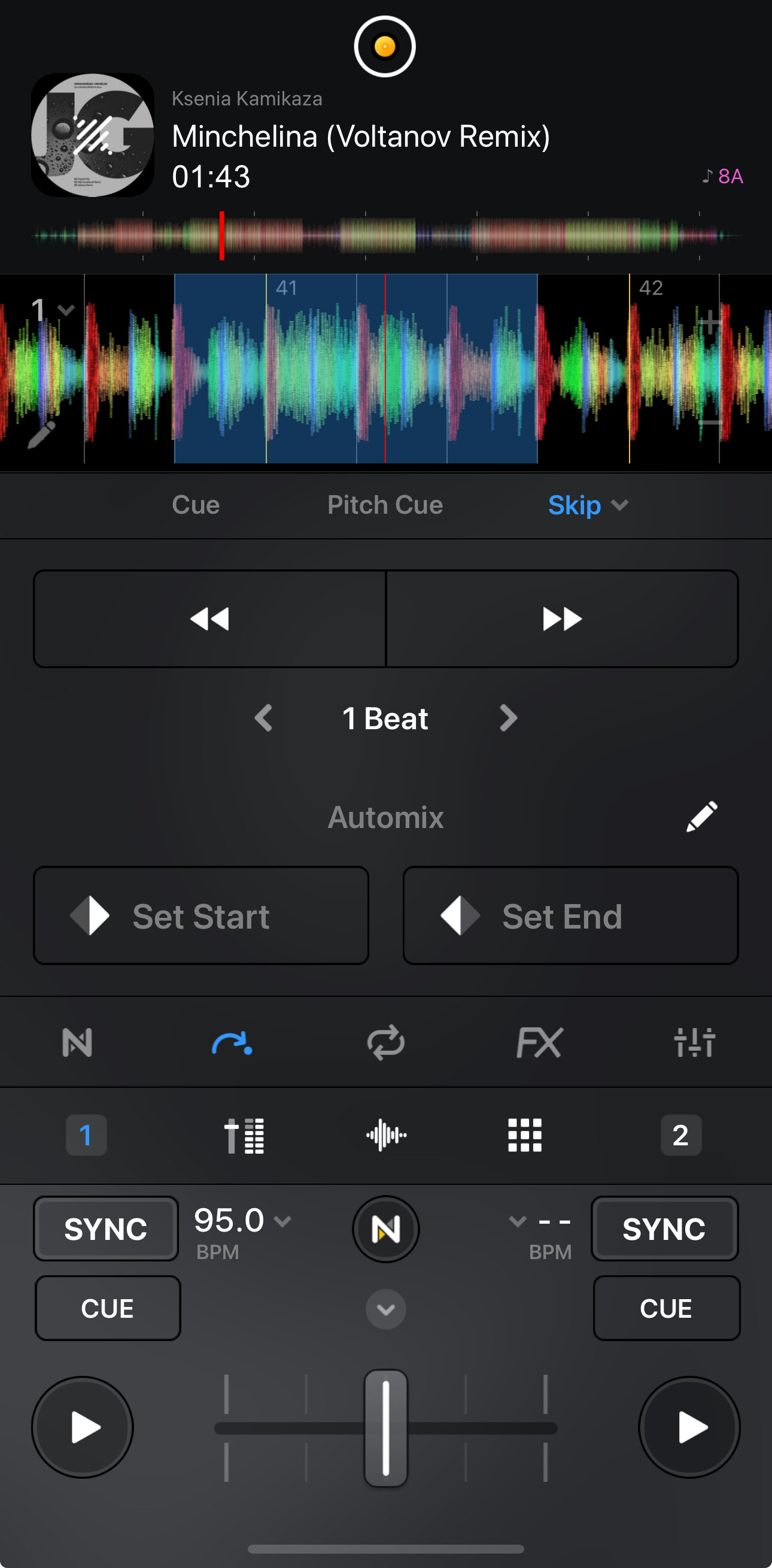Open the Neural Mix panel
Viewport: 772px width, 1568px height.
click(77, 1042)
